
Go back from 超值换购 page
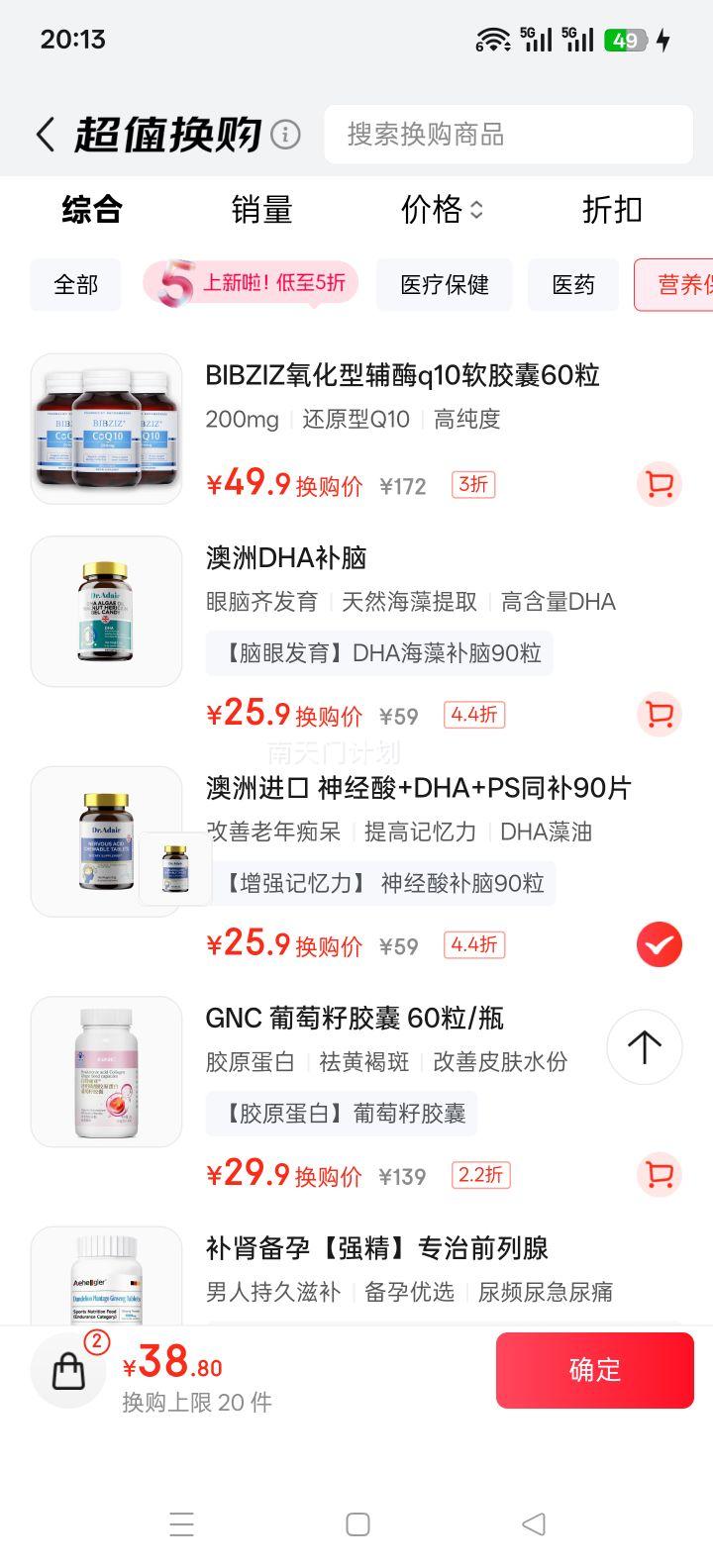(x=45, y=135)
